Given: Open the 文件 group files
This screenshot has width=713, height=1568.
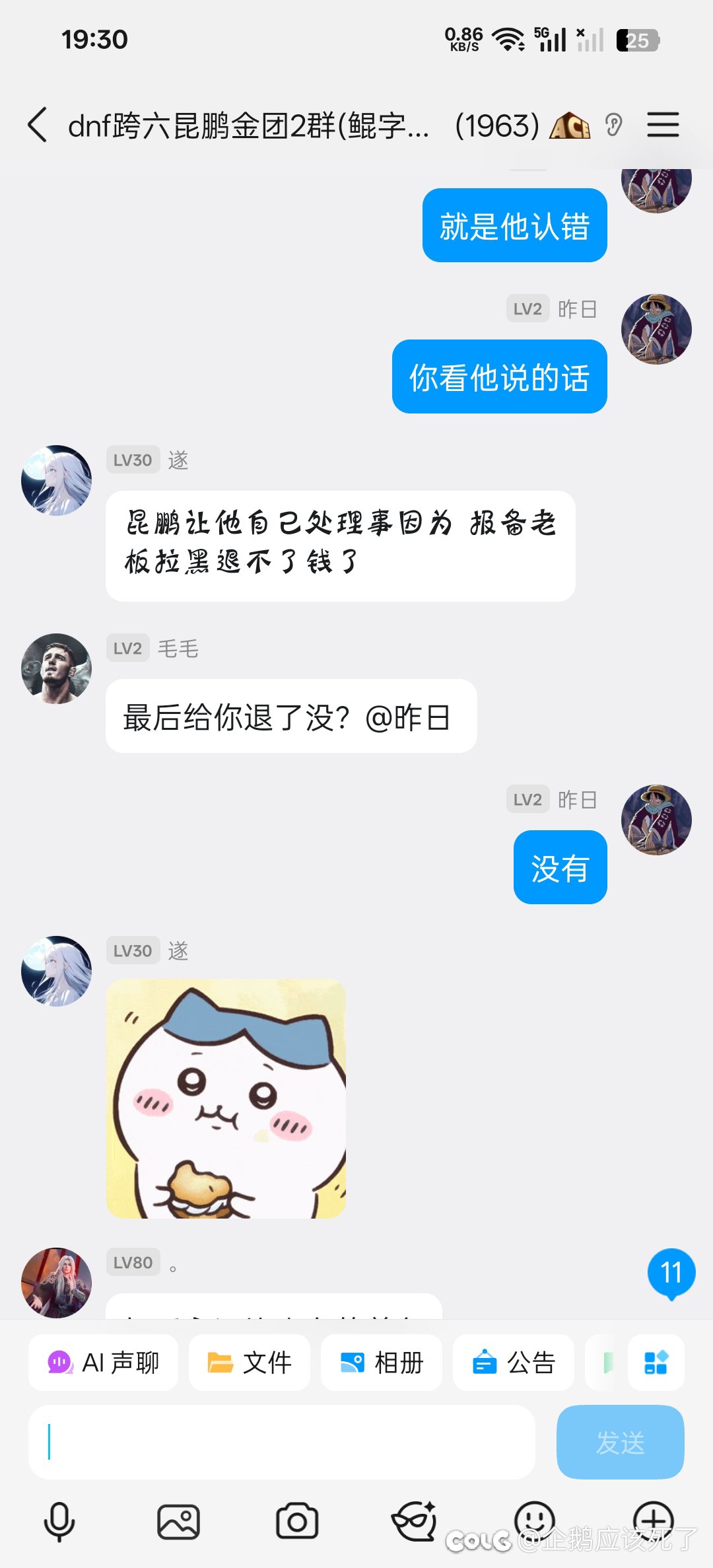Looking at the screenshot, I should [x=249, y=1363].
